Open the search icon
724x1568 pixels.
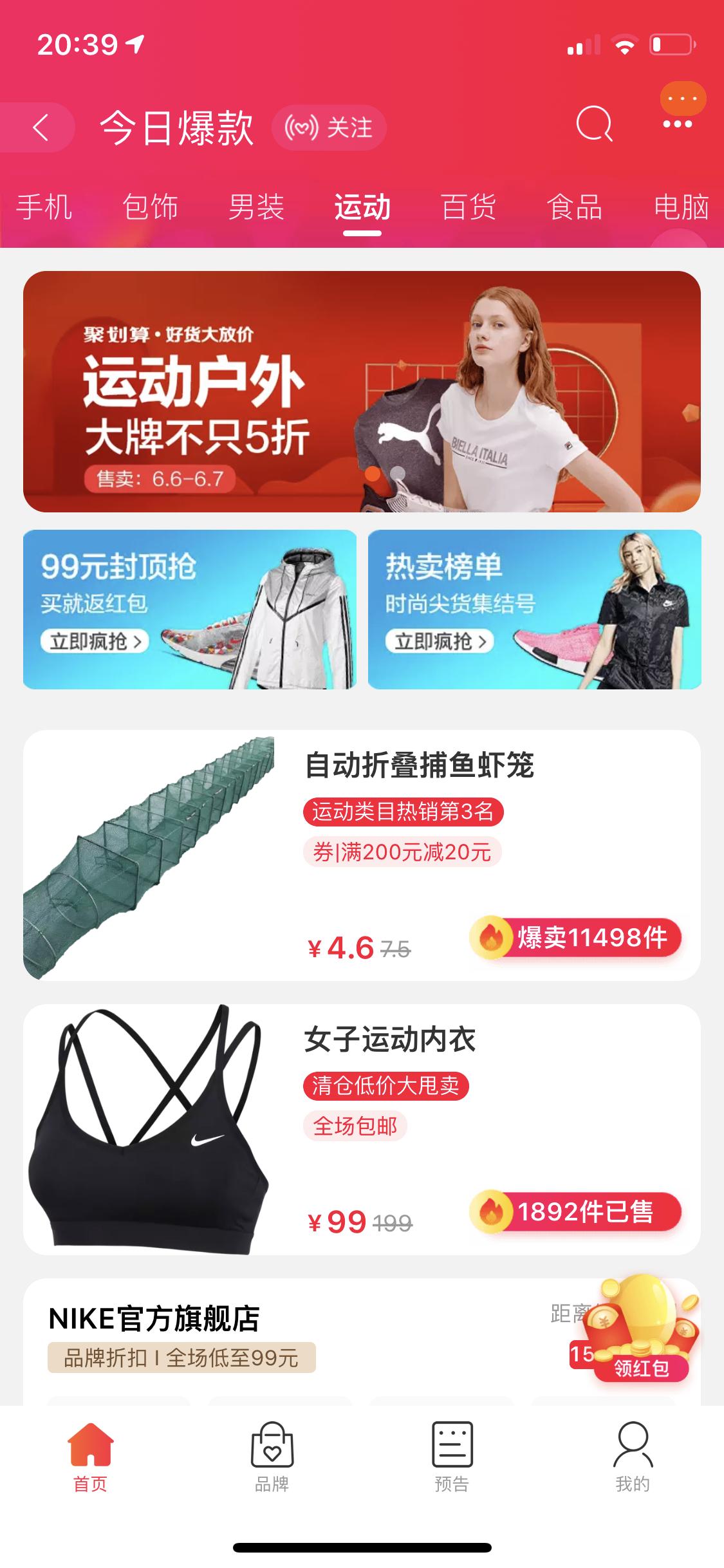(593, 124)
